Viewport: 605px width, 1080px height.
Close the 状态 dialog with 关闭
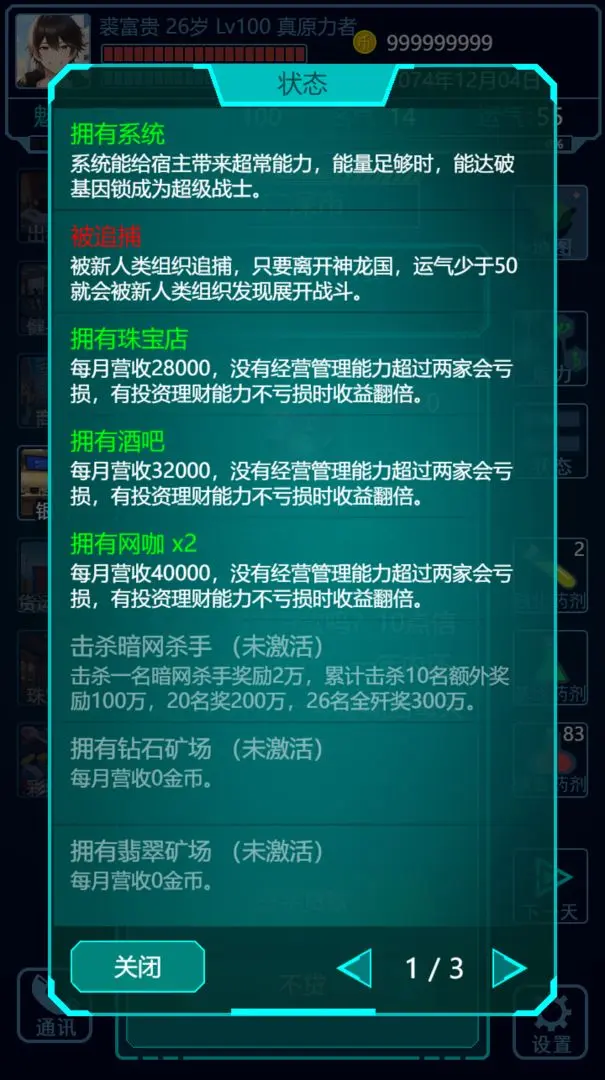[x=137, y=967]
